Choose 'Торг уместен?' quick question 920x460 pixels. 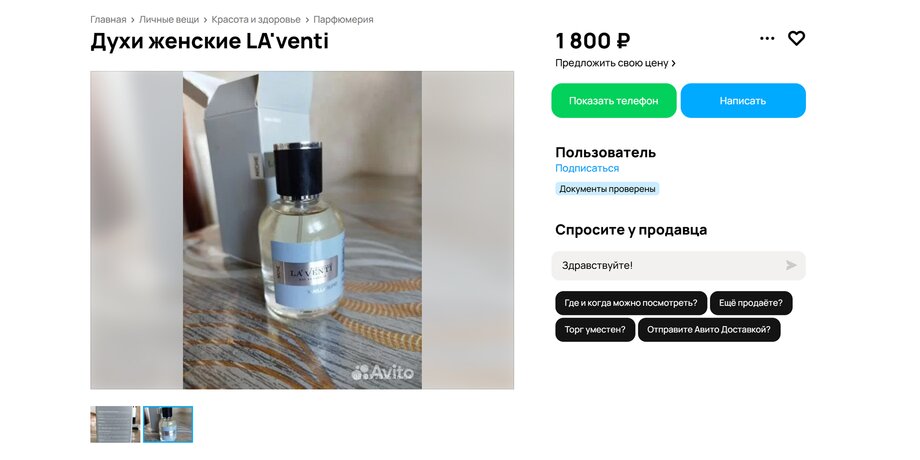pos(595,330)
